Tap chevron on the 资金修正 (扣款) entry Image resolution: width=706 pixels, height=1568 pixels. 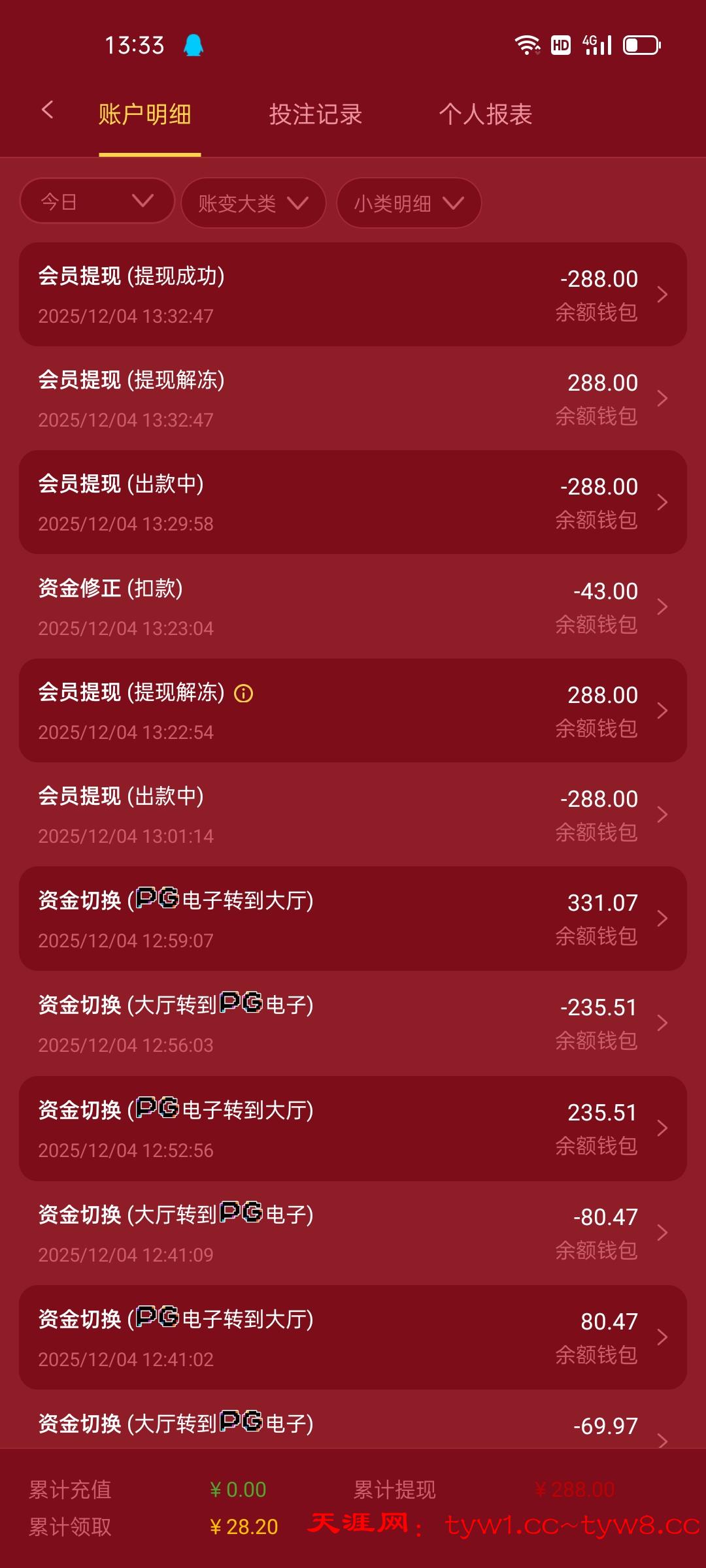pos(662,606)
